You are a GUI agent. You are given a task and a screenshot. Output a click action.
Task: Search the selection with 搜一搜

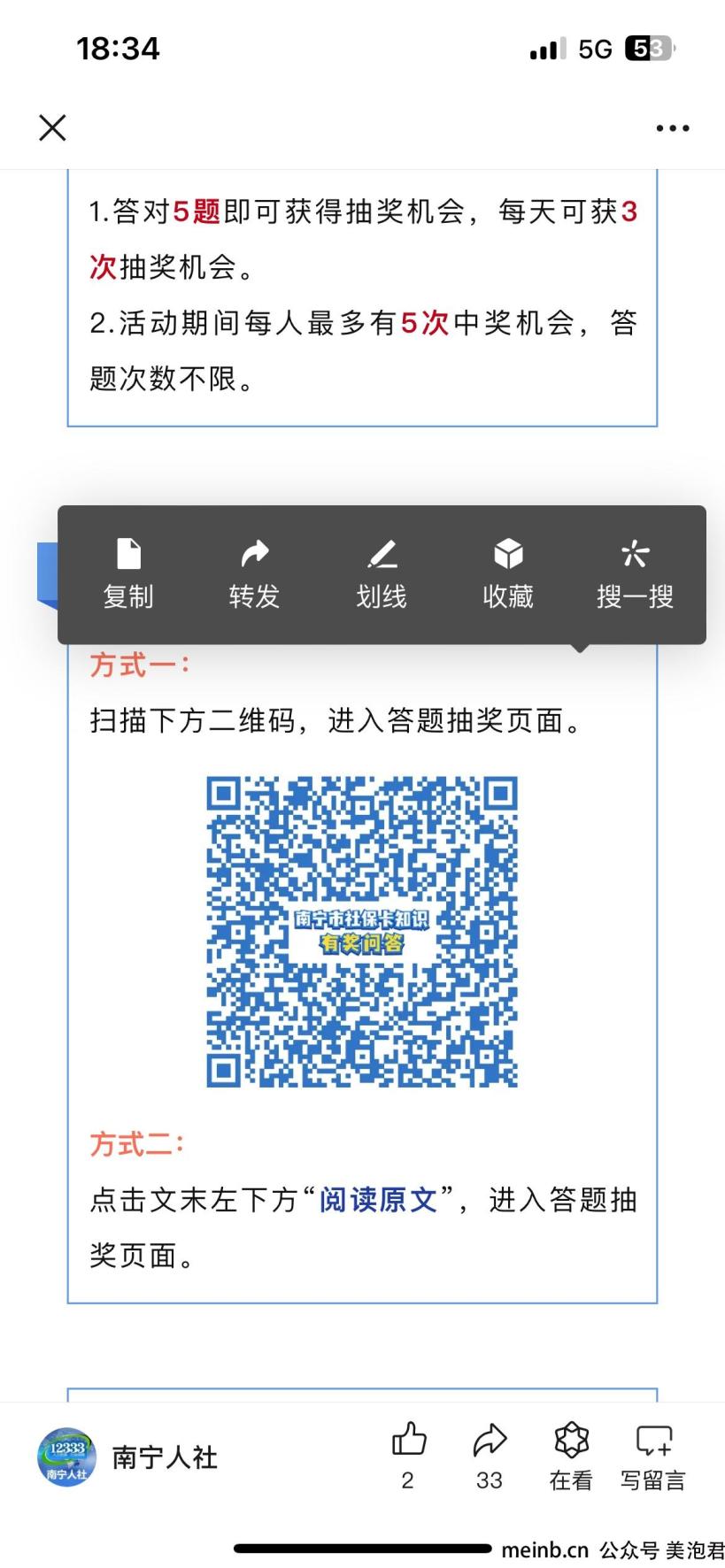point(635,573)
